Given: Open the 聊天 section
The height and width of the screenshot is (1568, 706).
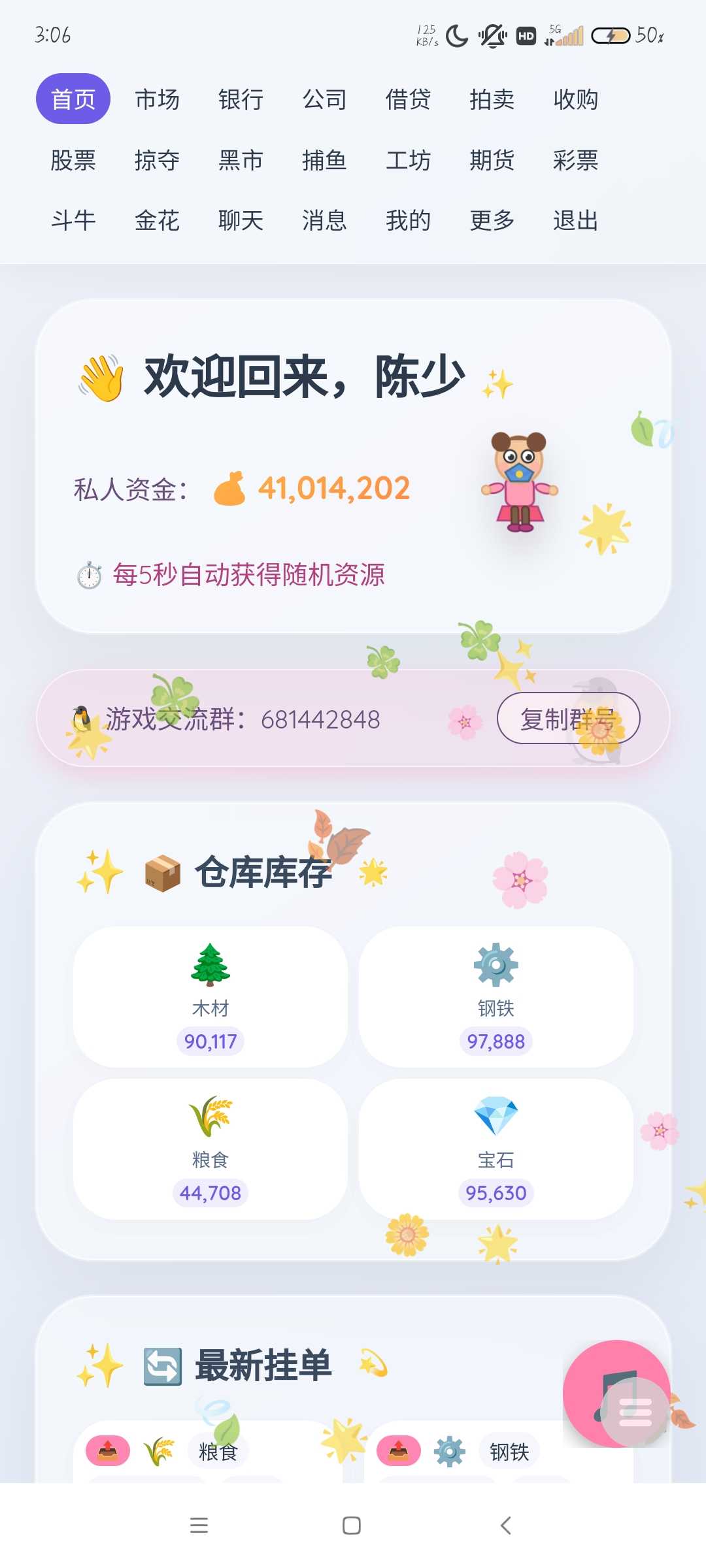Looking at the screenshot, I should click(241, 221).
